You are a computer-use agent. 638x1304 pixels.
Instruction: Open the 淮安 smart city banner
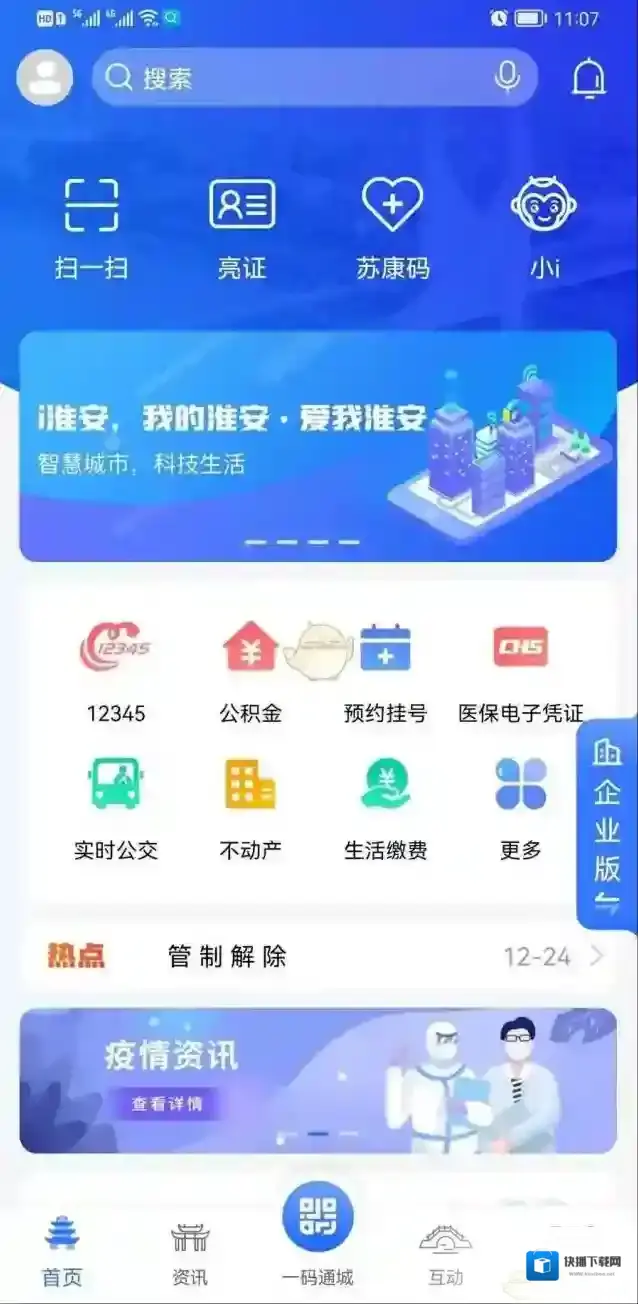[318, 446]
